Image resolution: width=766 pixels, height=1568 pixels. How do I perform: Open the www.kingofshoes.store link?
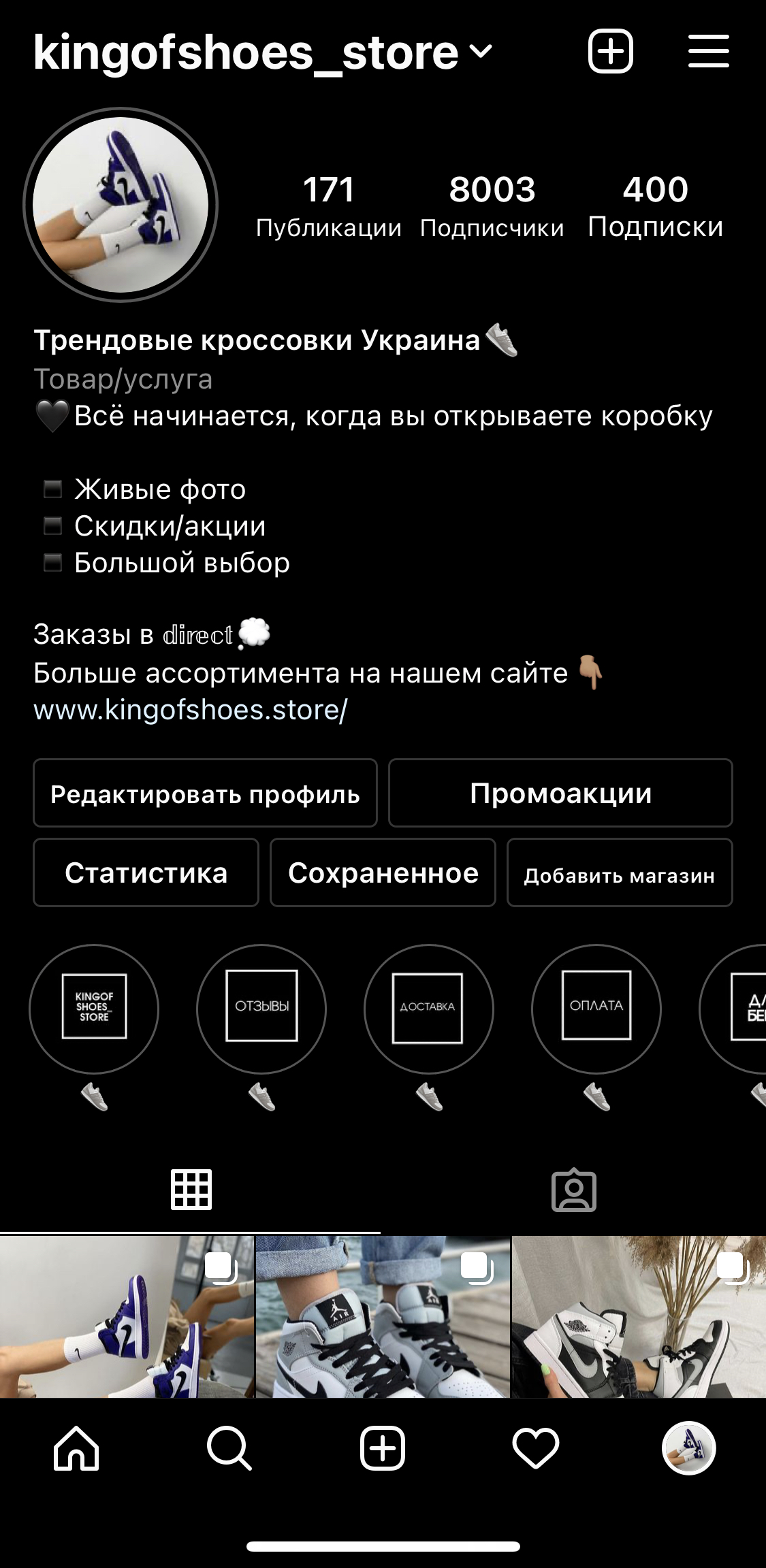click(x=191, y=710)
